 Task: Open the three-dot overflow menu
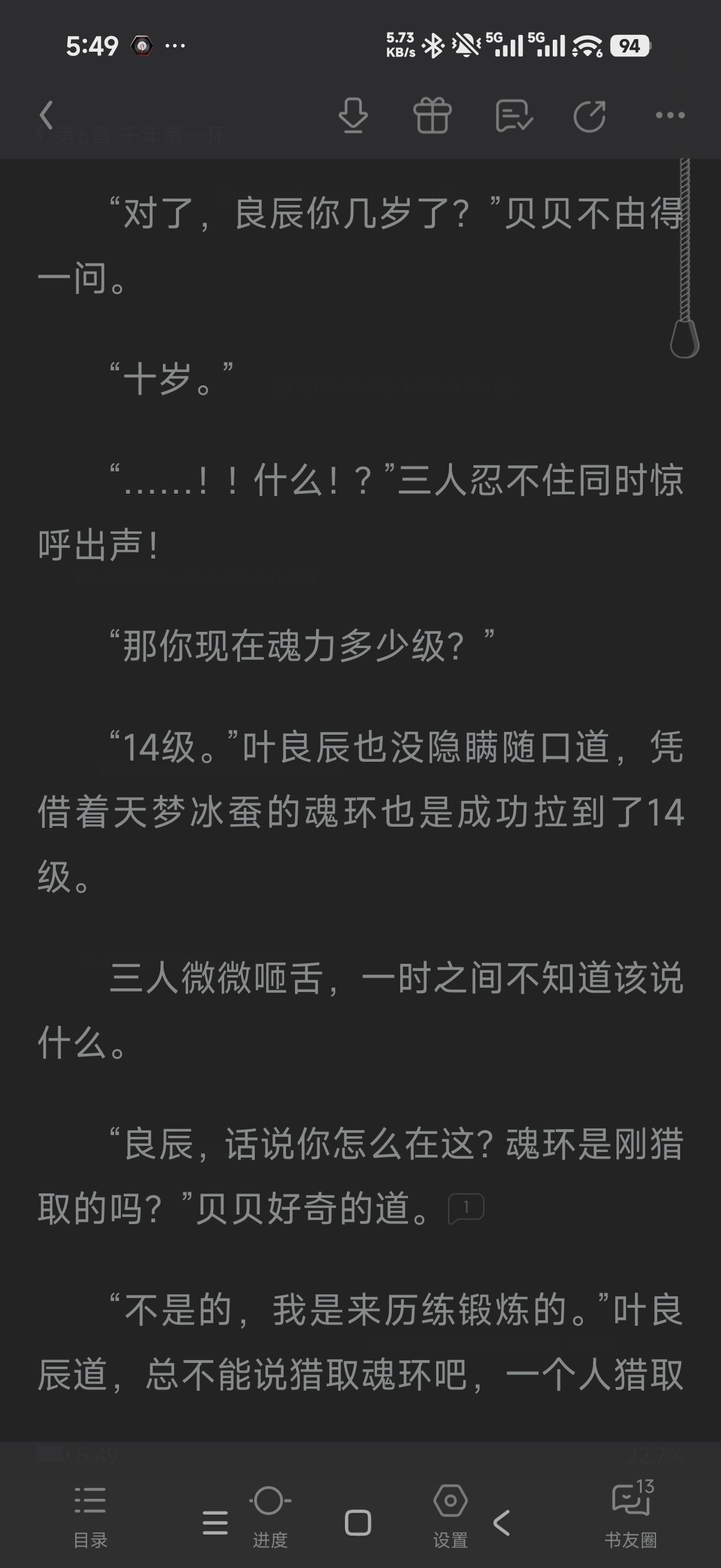[670, 115]
